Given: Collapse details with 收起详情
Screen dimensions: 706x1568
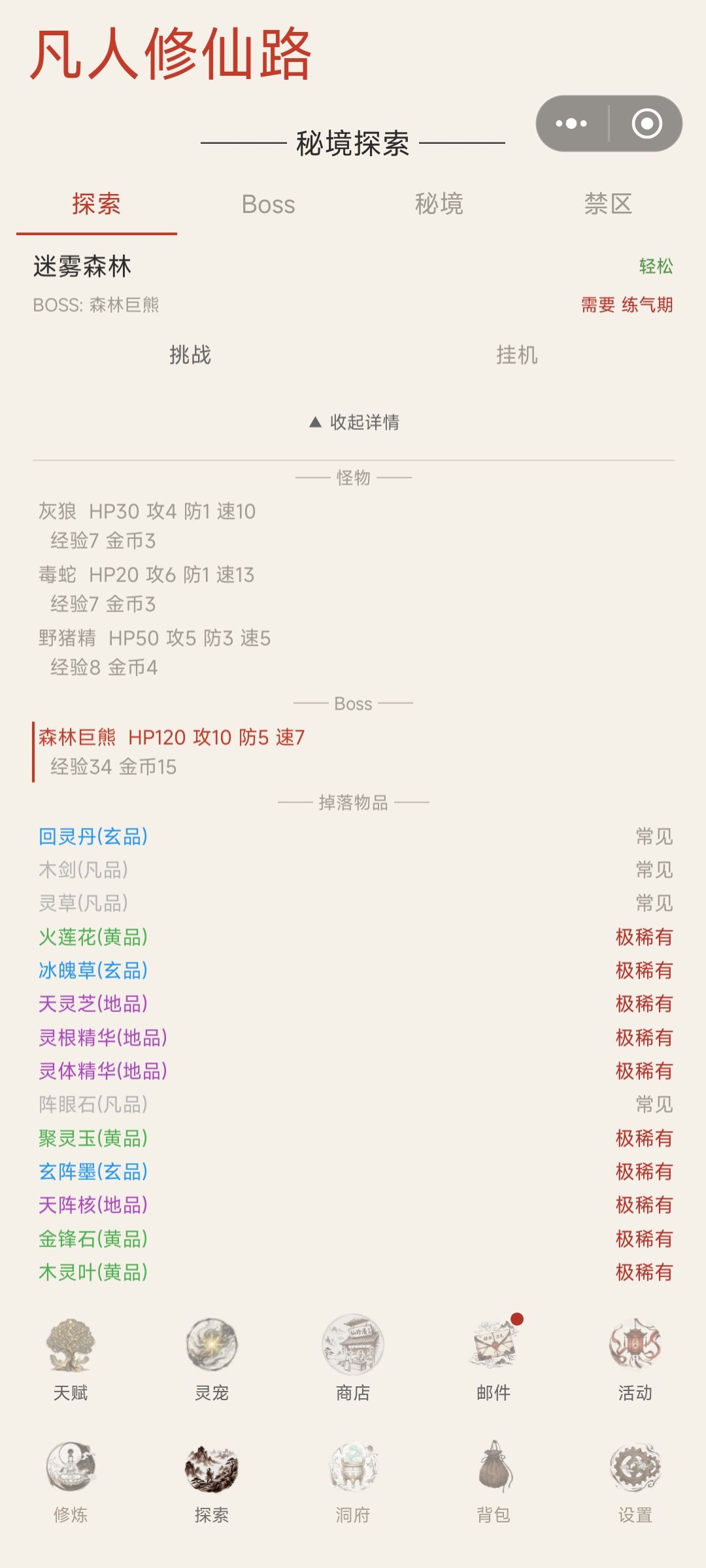Looking at the screenshot, I should click(x=354, y=422).
